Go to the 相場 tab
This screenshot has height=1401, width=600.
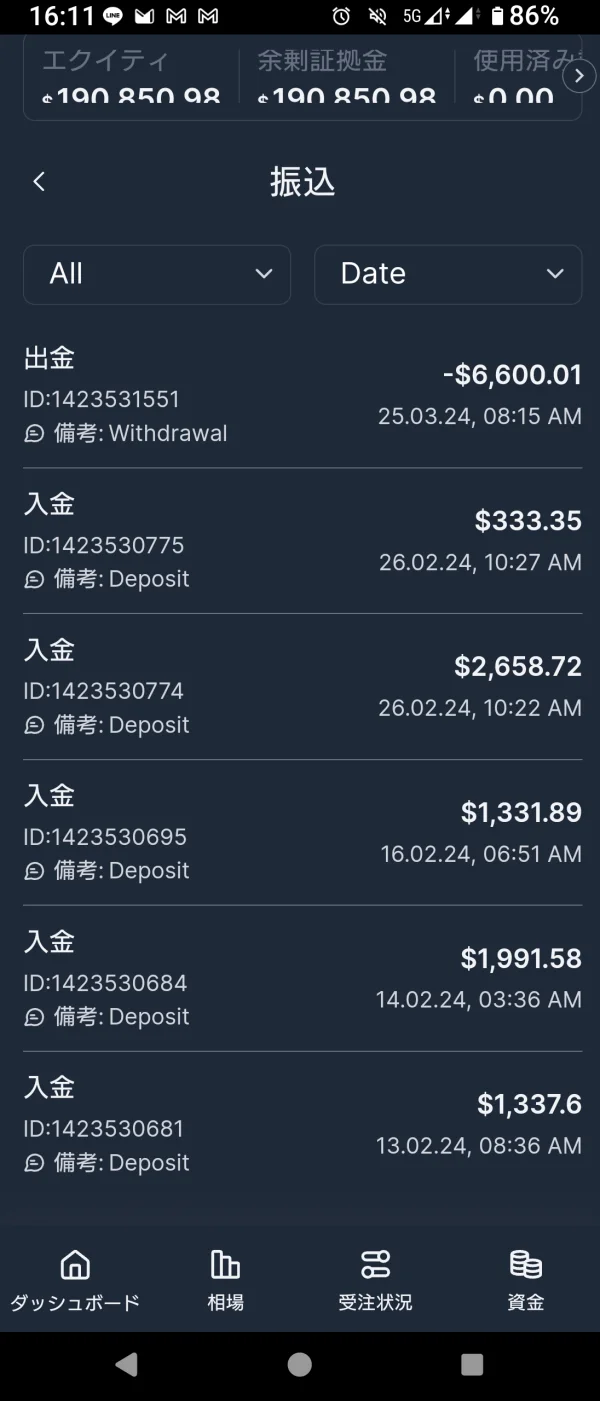pos(225,1280)
